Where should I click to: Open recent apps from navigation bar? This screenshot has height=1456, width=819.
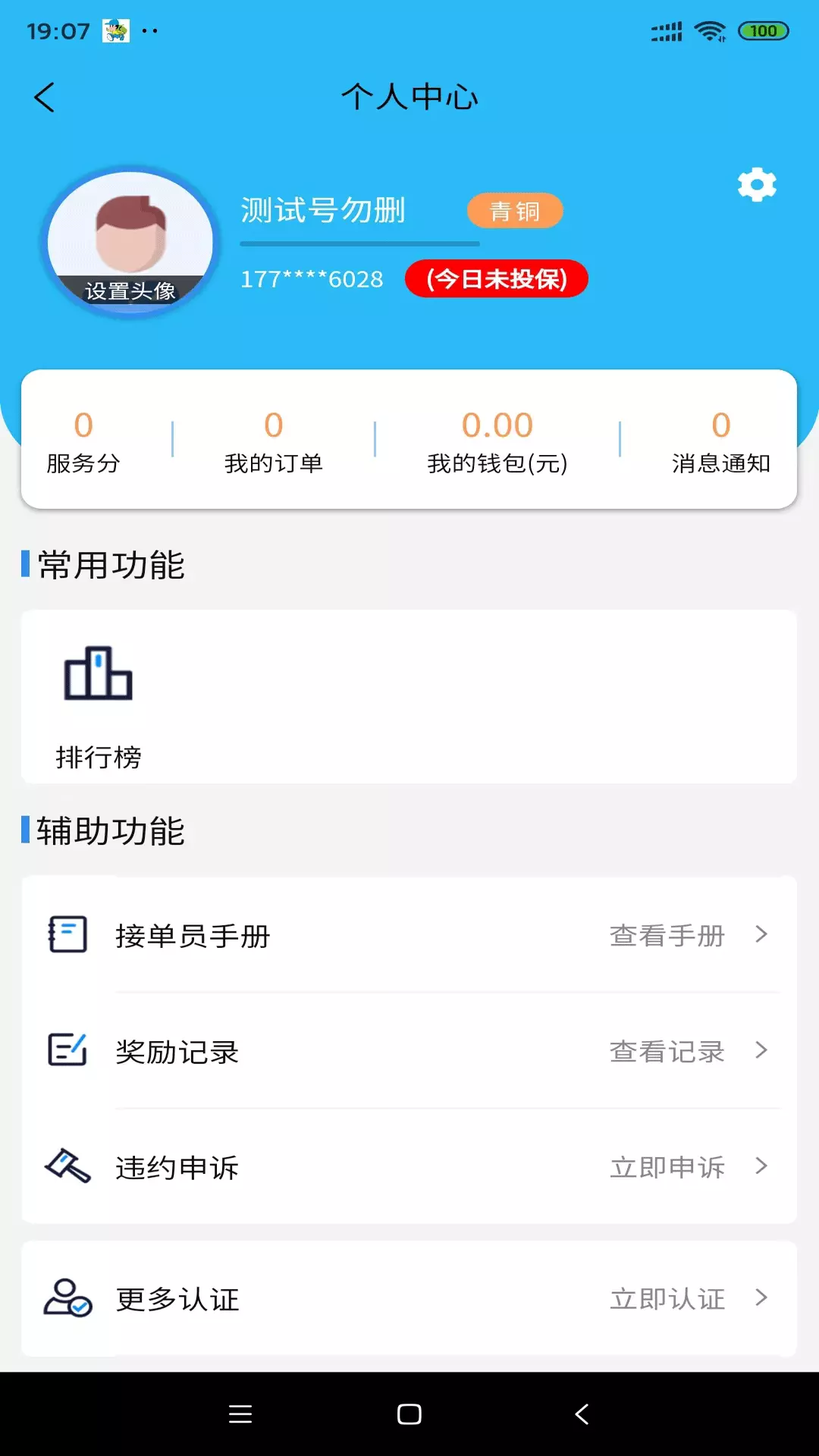(x=240, y=1414)
